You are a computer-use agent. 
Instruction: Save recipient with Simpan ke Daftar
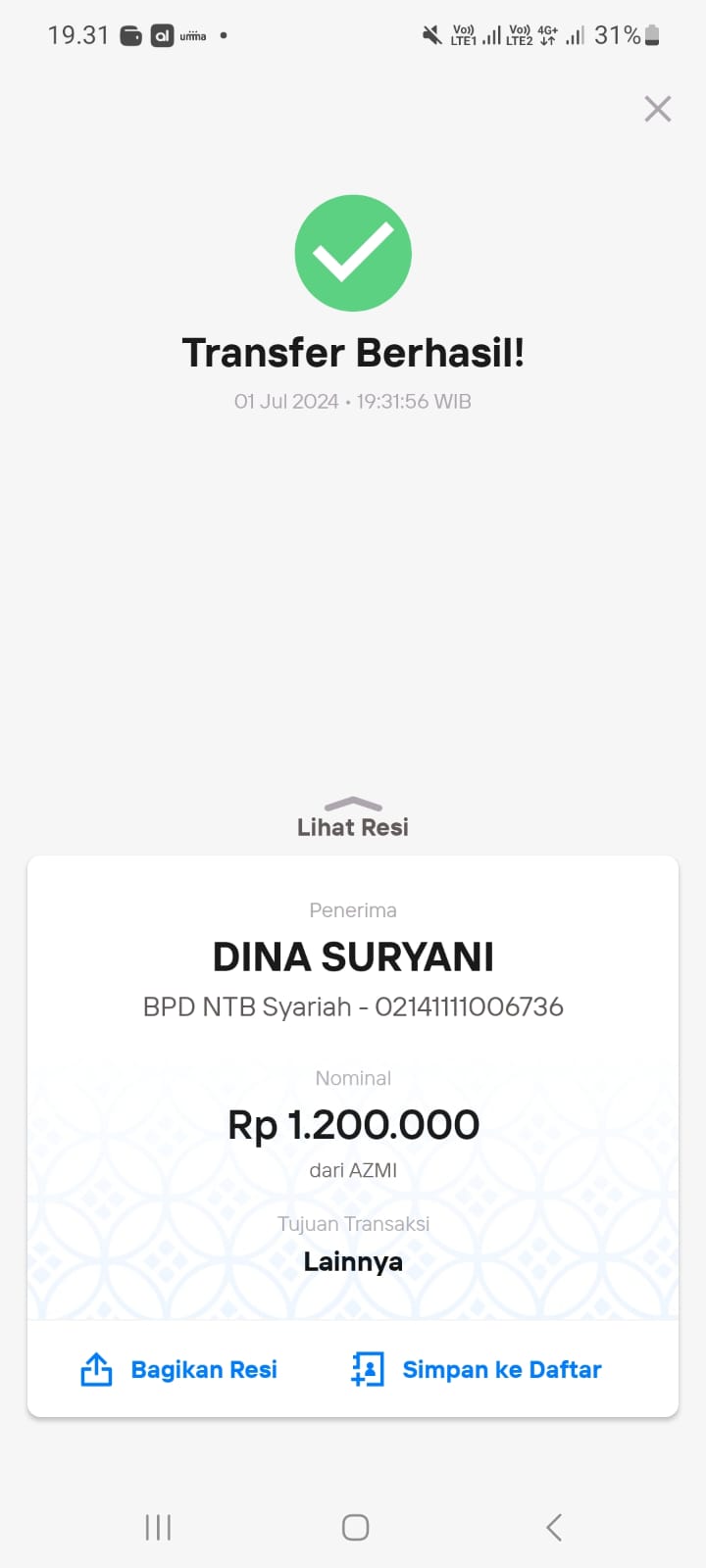[x=477, y=1369]
